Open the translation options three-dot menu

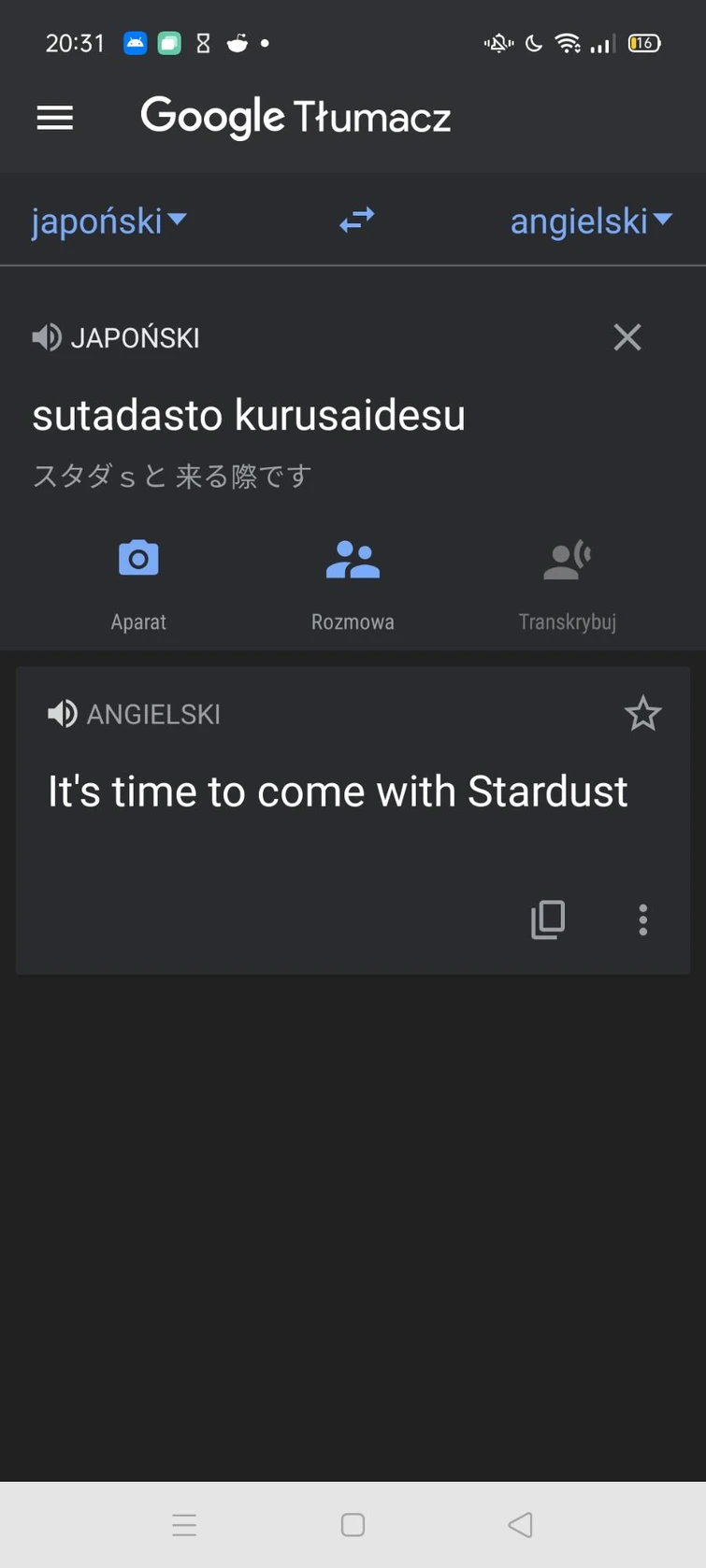[x=643, y=919]
